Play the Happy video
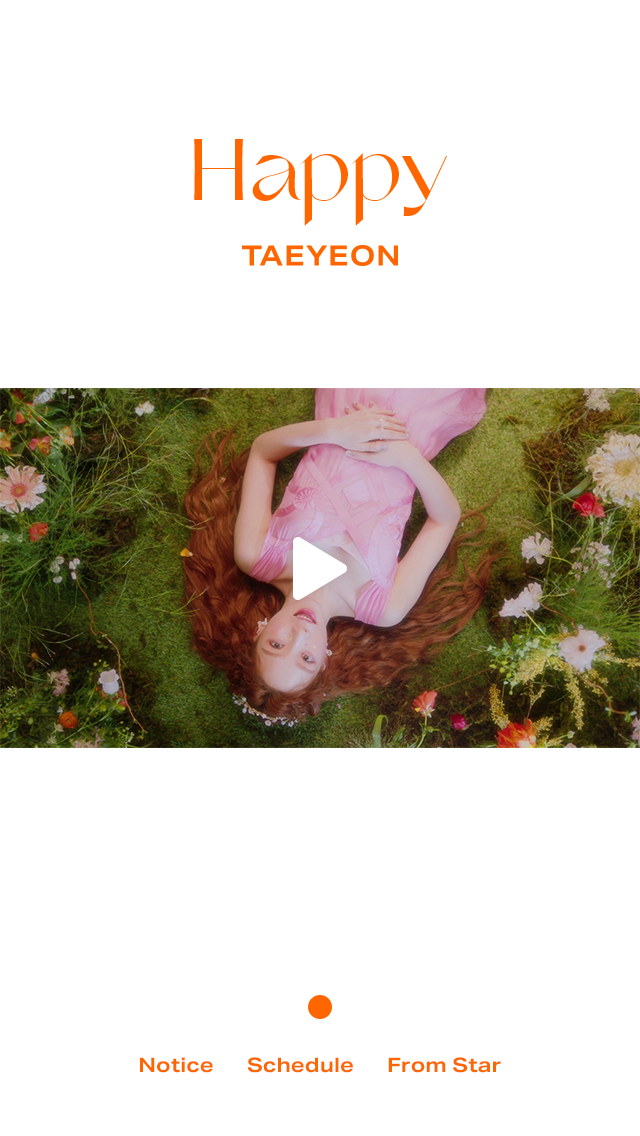The height and width of the screenshot is (1136, 640). pyautogui.click(x=319, y=569)
